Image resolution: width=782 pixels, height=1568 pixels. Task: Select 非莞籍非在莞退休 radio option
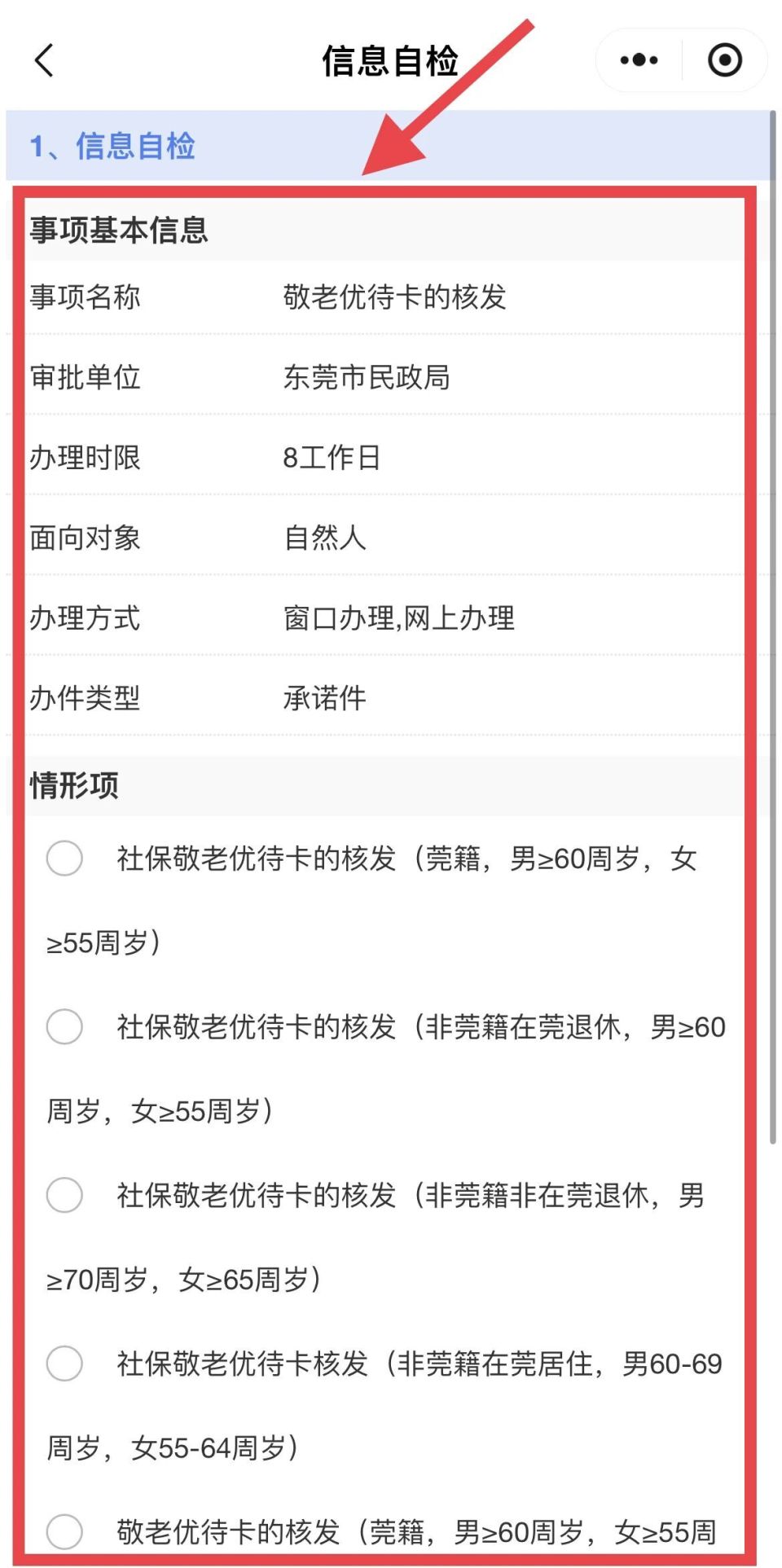click(x=65, y=1197)
